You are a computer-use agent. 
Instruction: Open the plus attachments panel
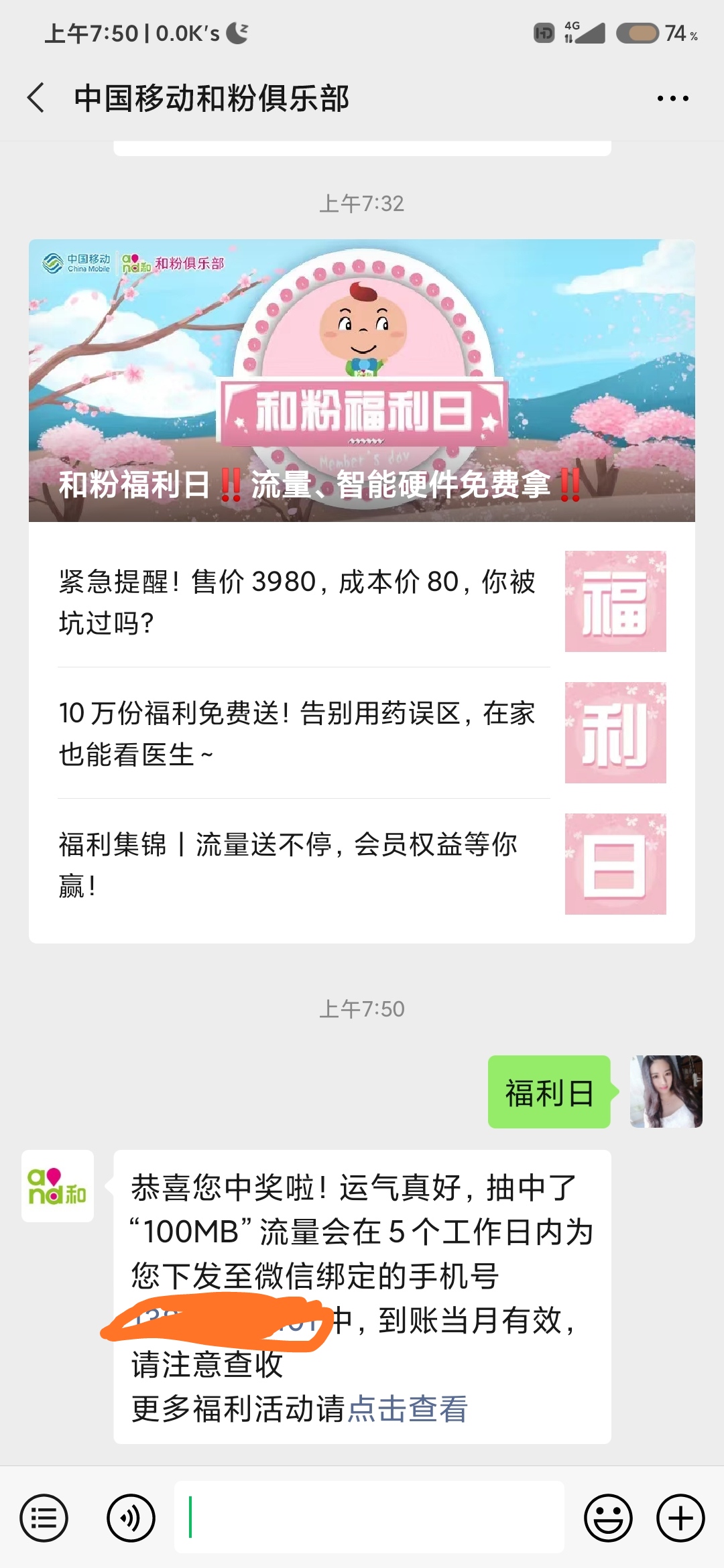pos(680,1517)
